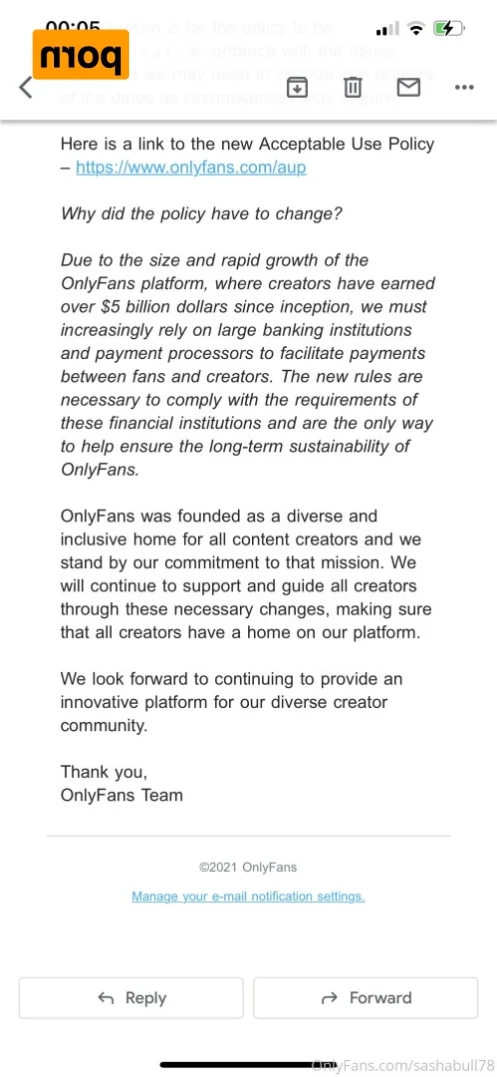497x1077 pixels.
Task: Go back to the inbox
Action: coord(25,87)
